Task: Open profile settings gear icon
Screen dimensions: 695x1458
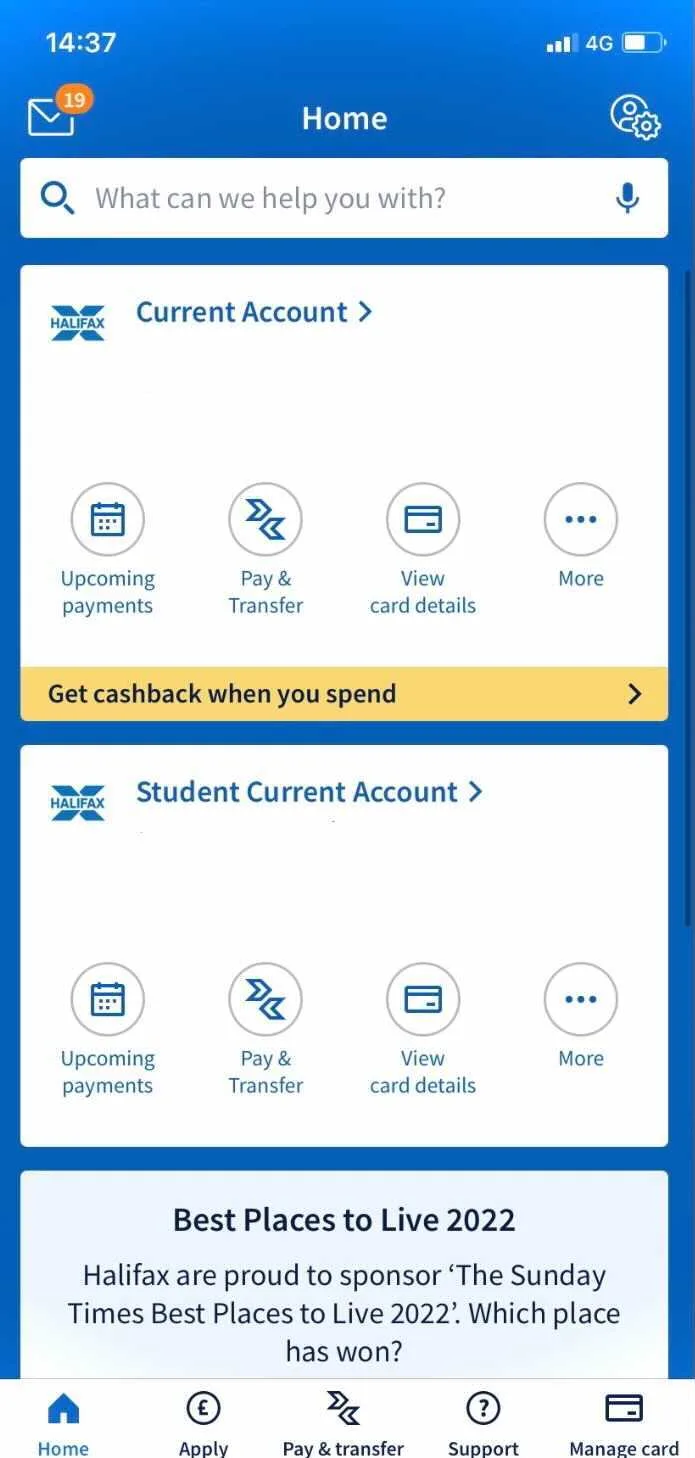Action: tap(635, 117)
